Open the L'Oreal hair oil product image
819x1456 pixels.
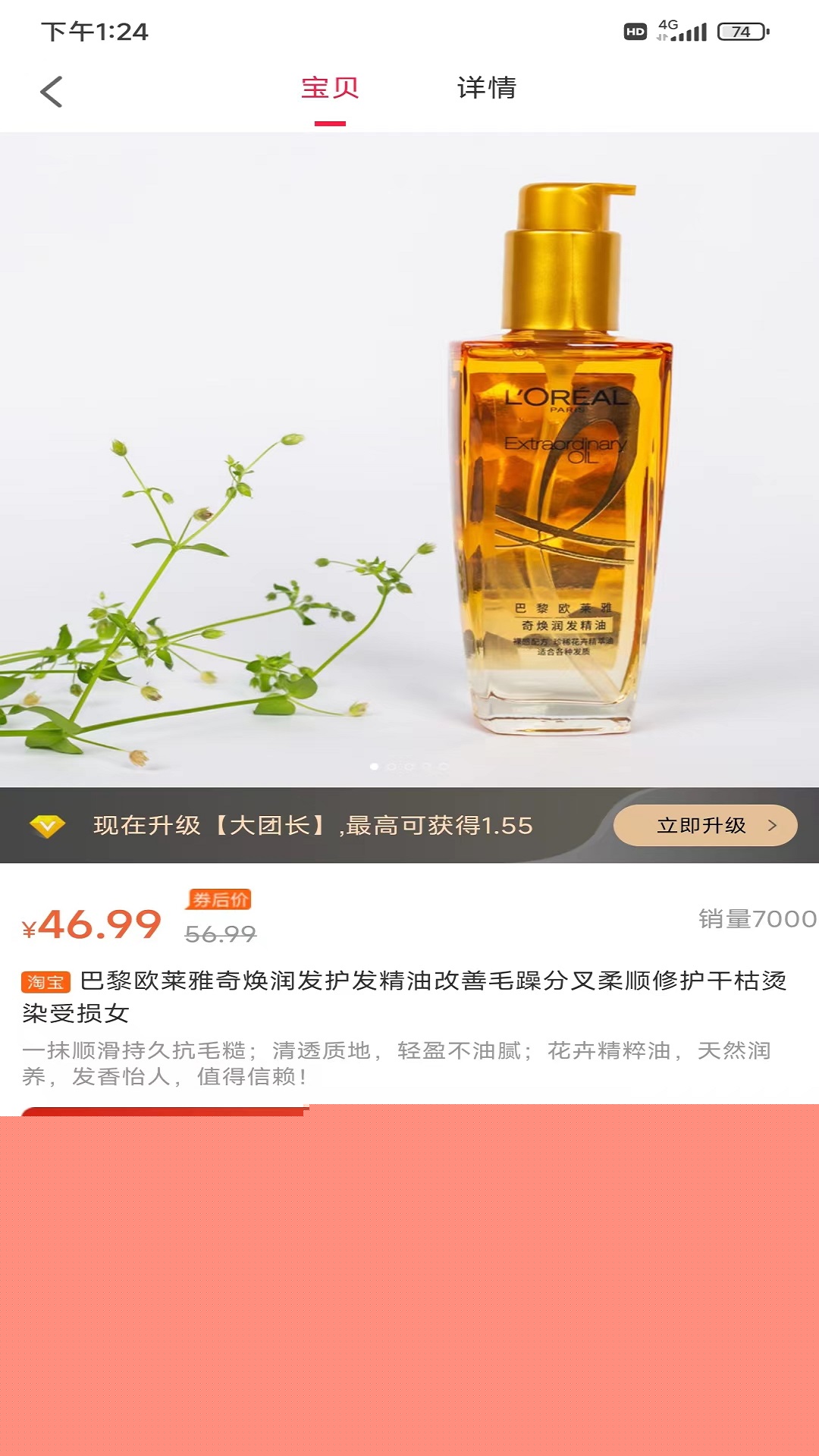coord(409,460)
